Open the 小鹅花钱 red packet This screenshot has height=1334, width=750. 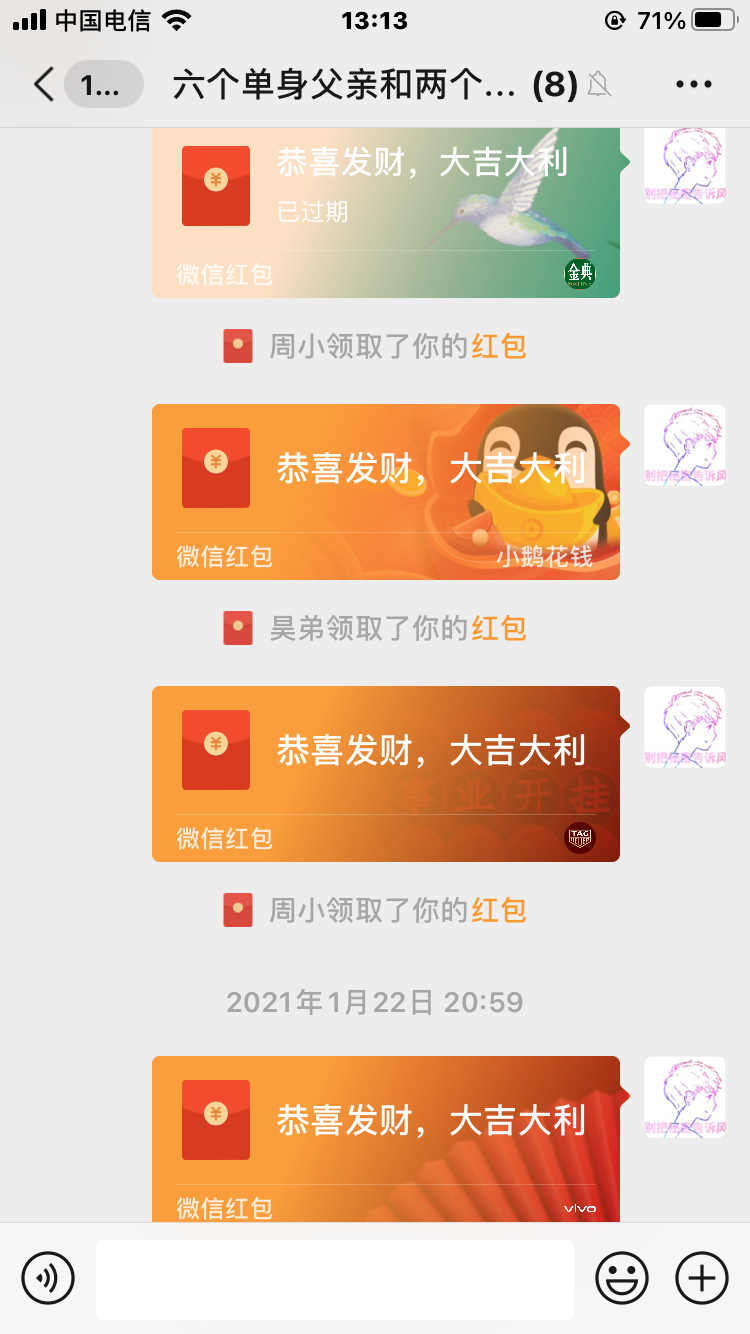point(386,491)
